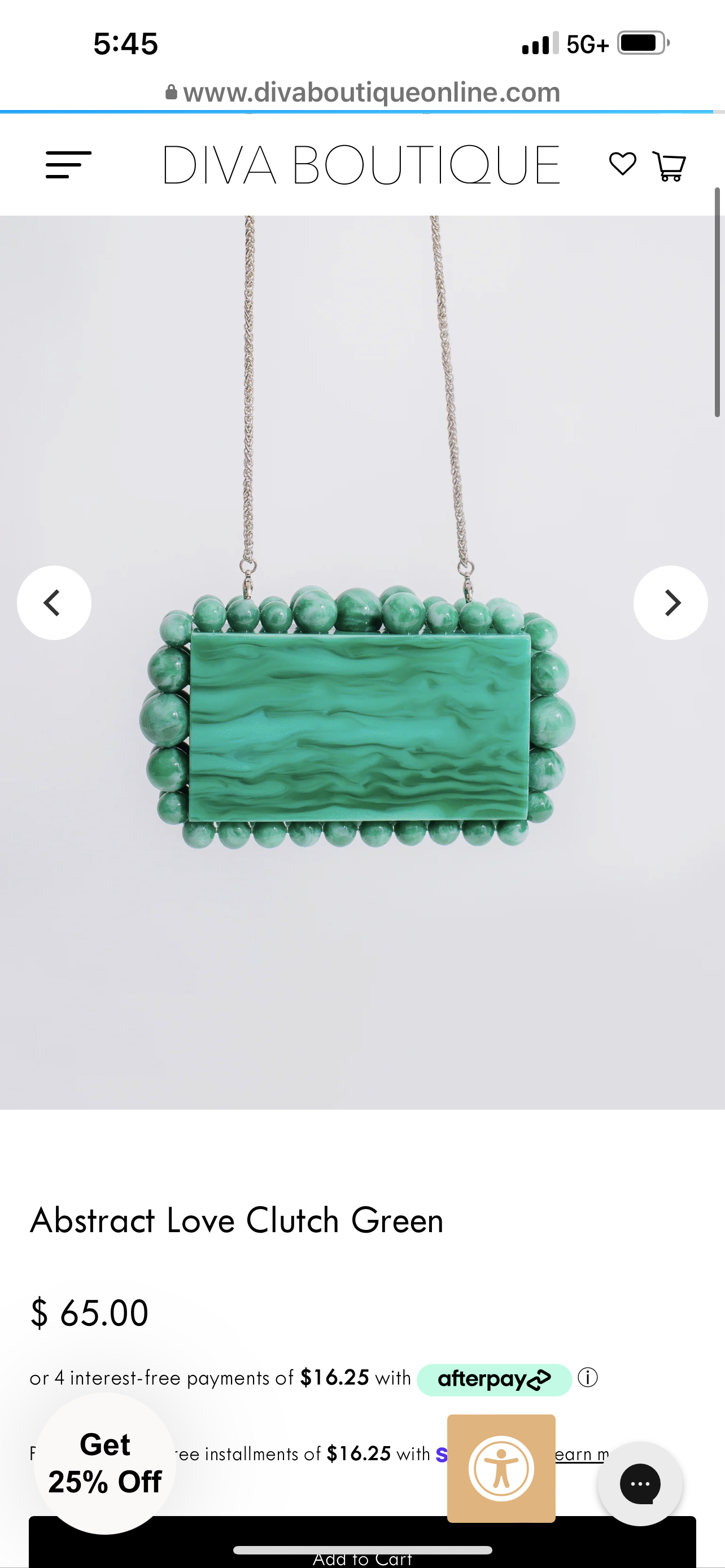The height and width of the screenshot is (1568, 725).
Task: Open the Diva Boutique home logo
Action: tap(361, 165)
